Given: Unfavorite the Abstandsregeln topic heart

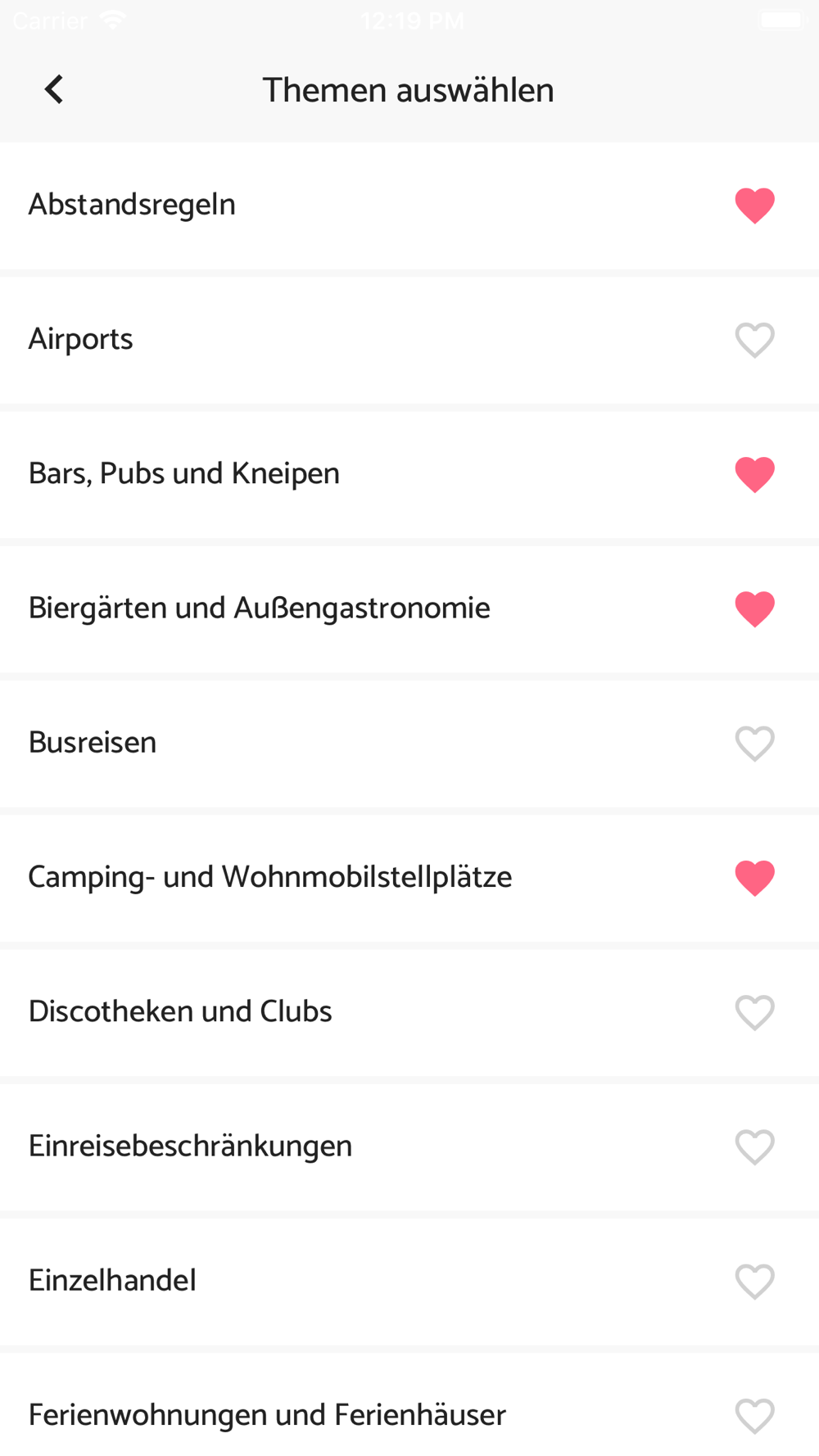Looking at the screenshot, I should point(754,206).
